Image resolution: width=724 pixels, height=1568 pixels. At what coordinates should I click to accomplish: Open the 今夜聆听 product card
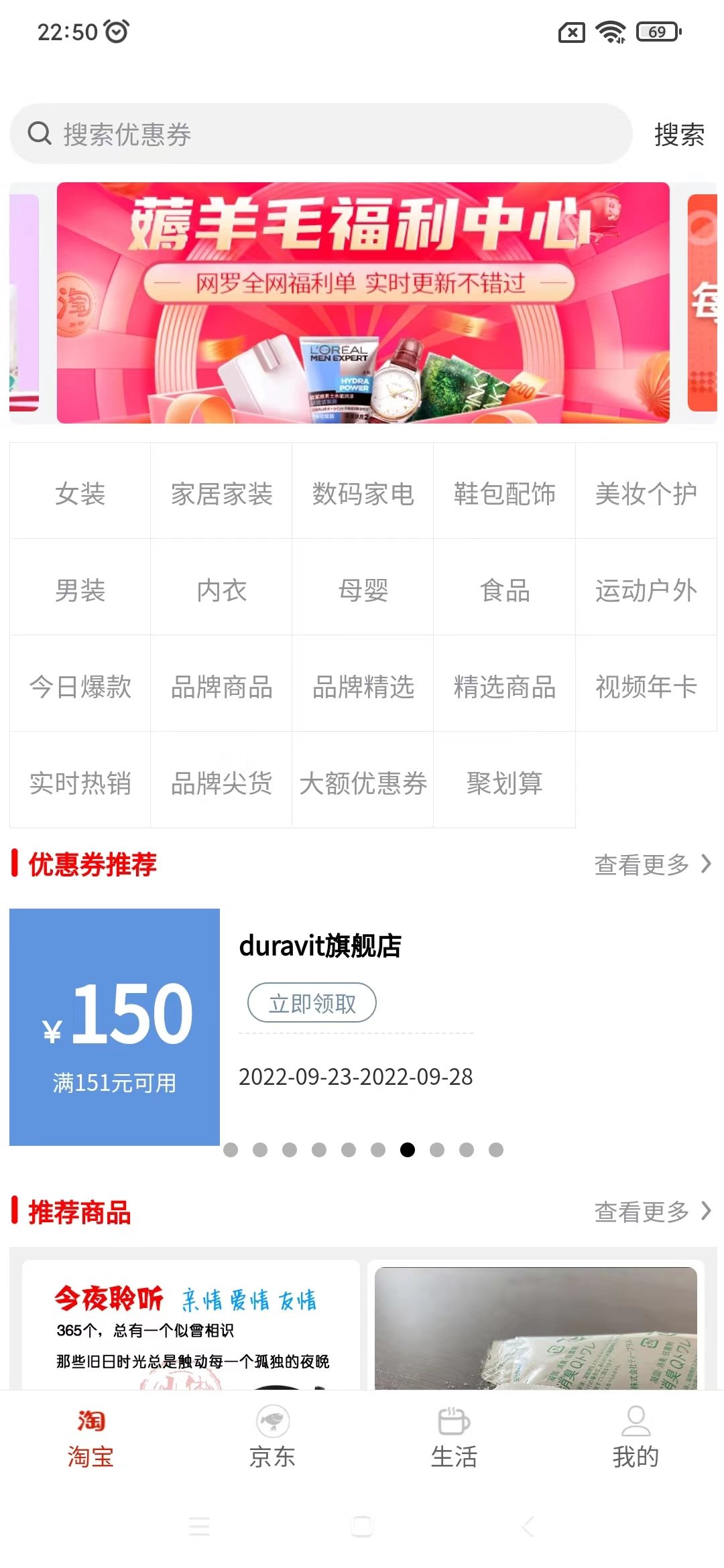point(191,1325)
